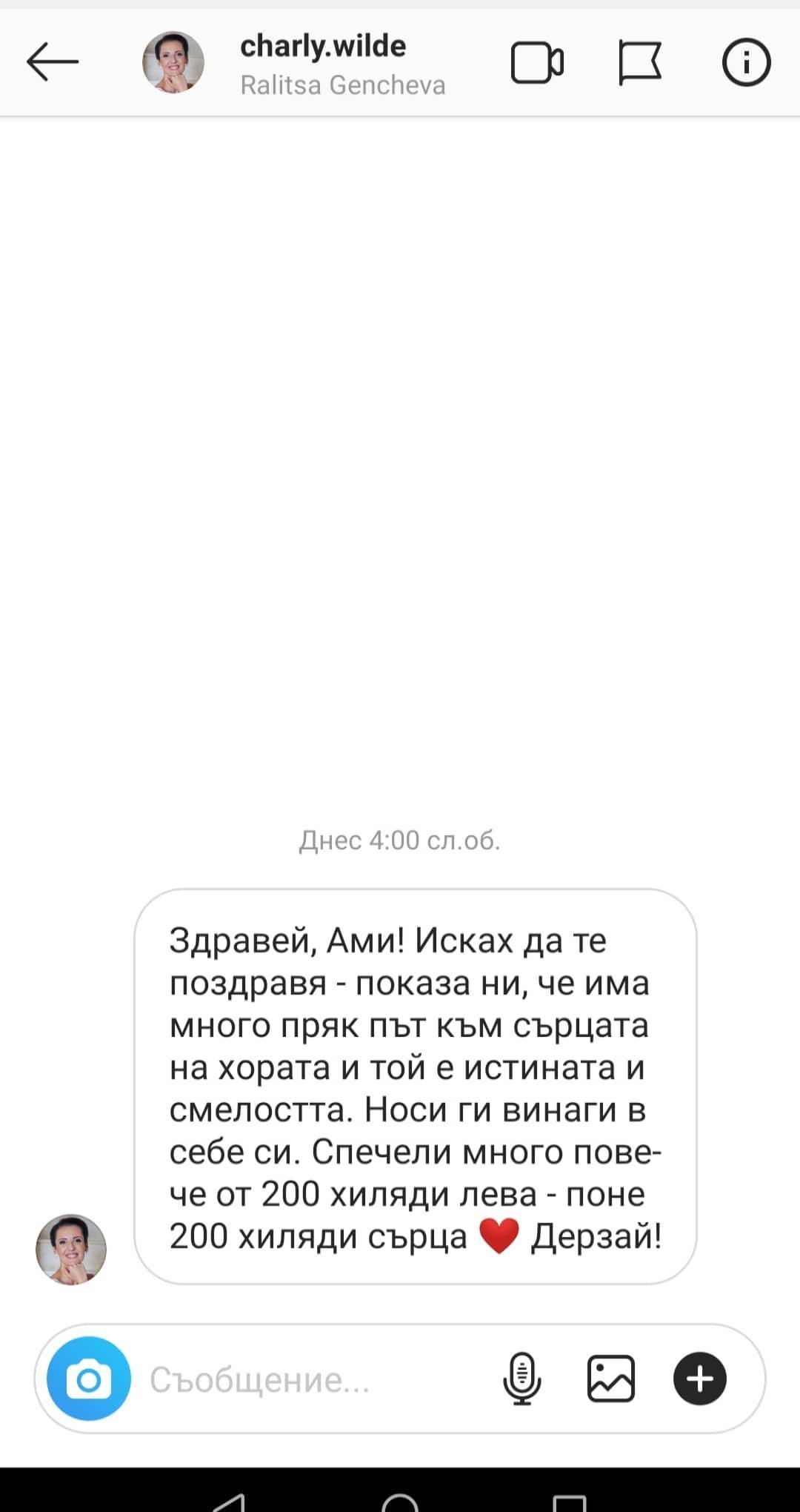Open the plus menu for more attachments
The image size is (800, 1512).
(700, 1379)
